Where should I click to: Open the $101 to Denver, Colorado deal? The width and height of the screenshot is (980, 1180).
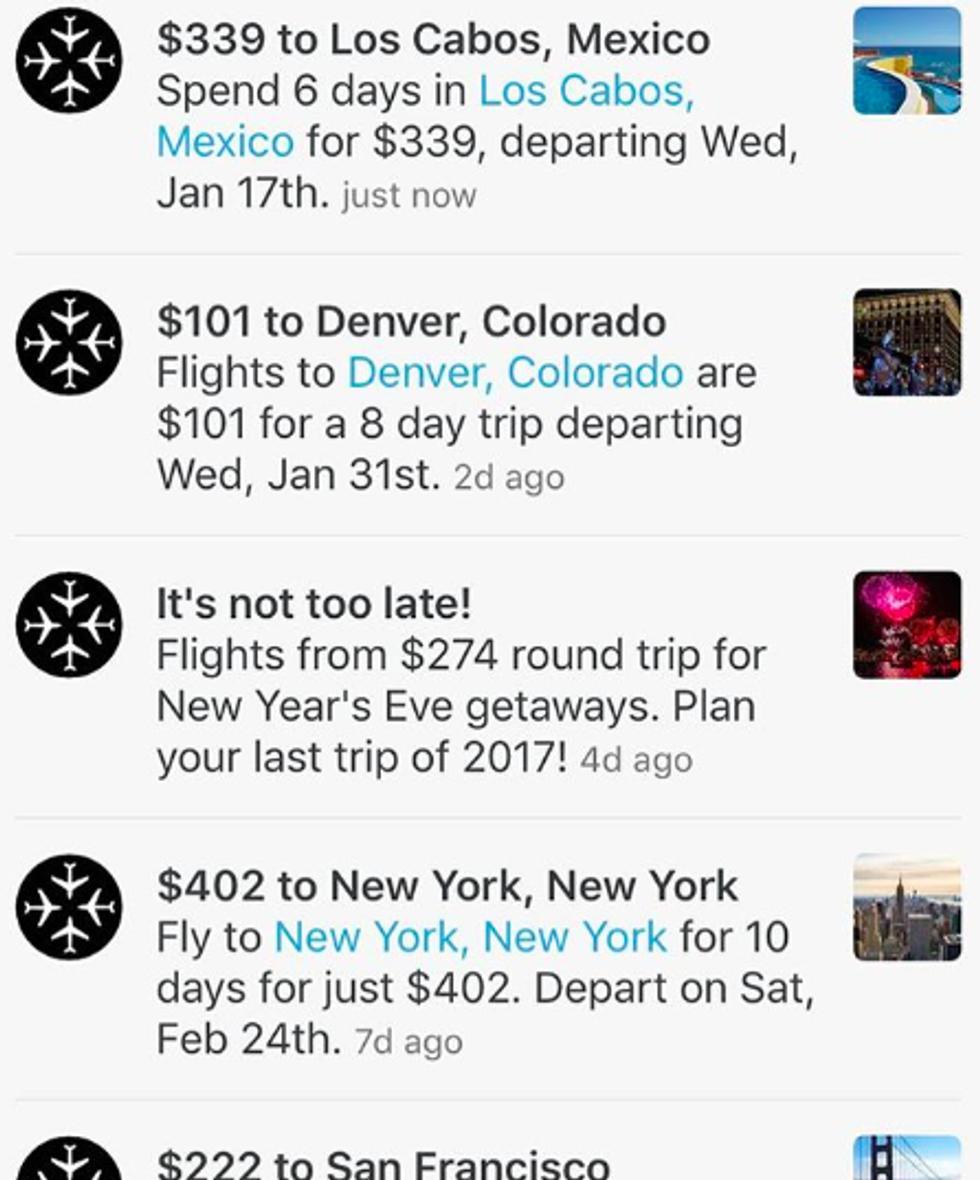(x=411, y=322)
